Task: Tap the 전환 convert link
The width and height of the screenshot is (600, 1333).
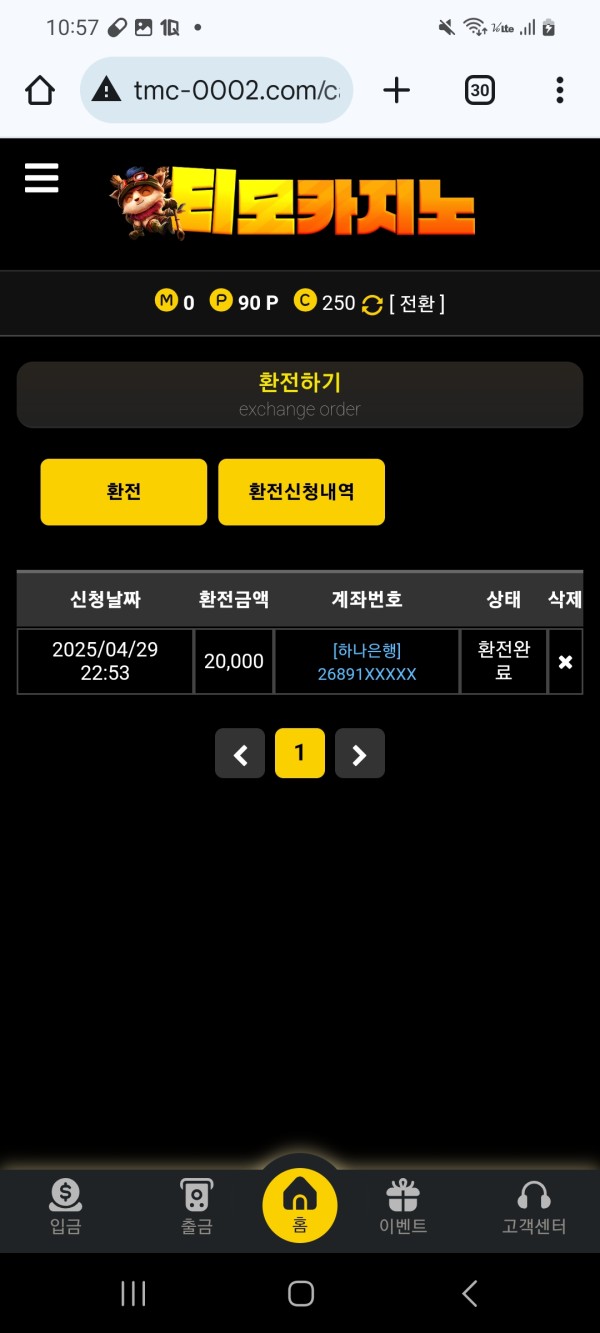Action: coord(416,303)
